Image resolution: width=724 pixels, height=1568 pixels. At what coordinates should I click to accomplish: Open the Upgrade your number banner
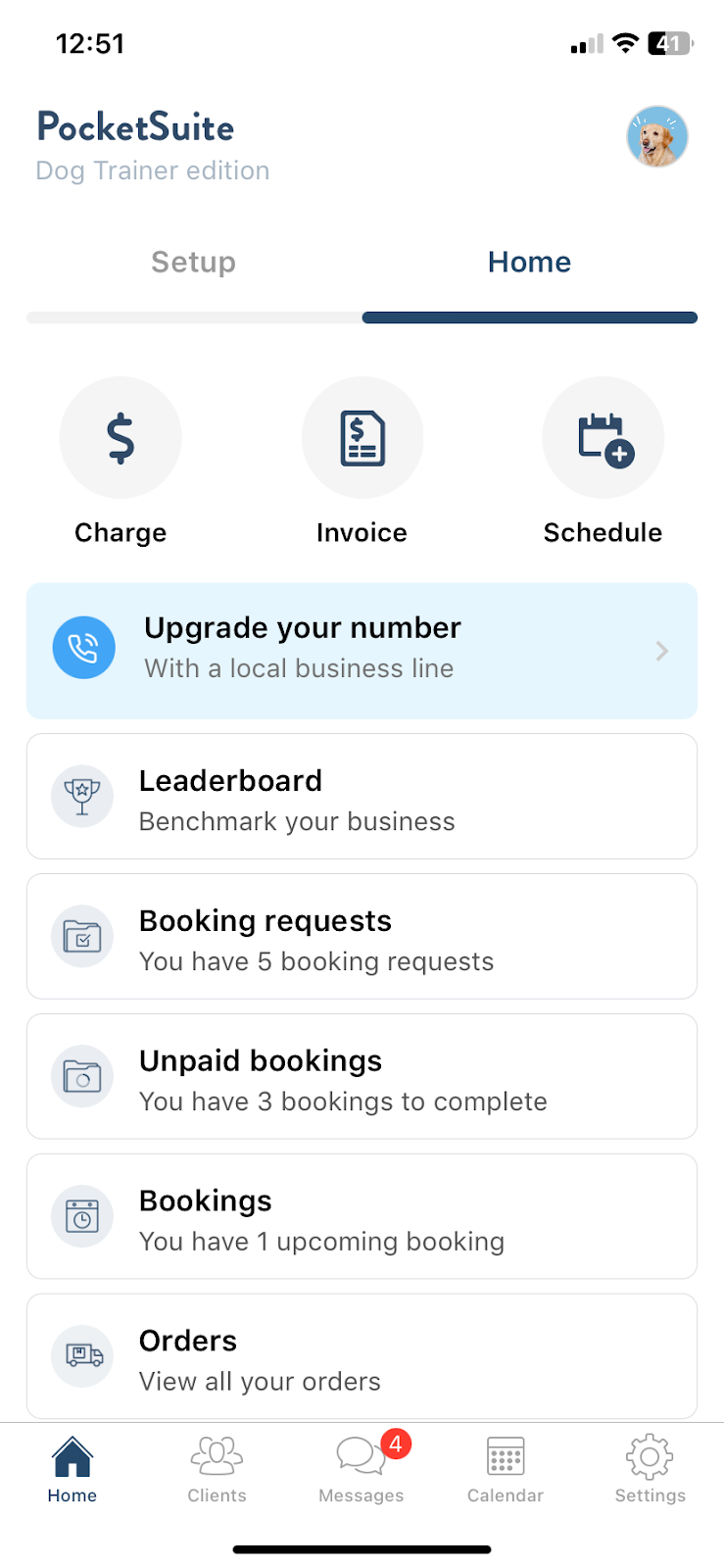(362, 651)
